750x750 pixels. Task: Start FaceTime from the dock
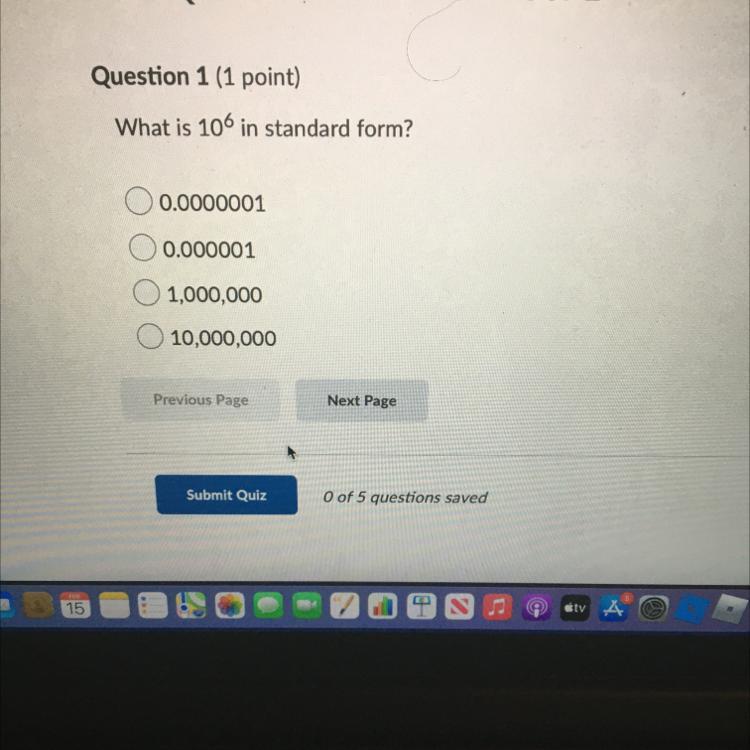coord(307,606)
